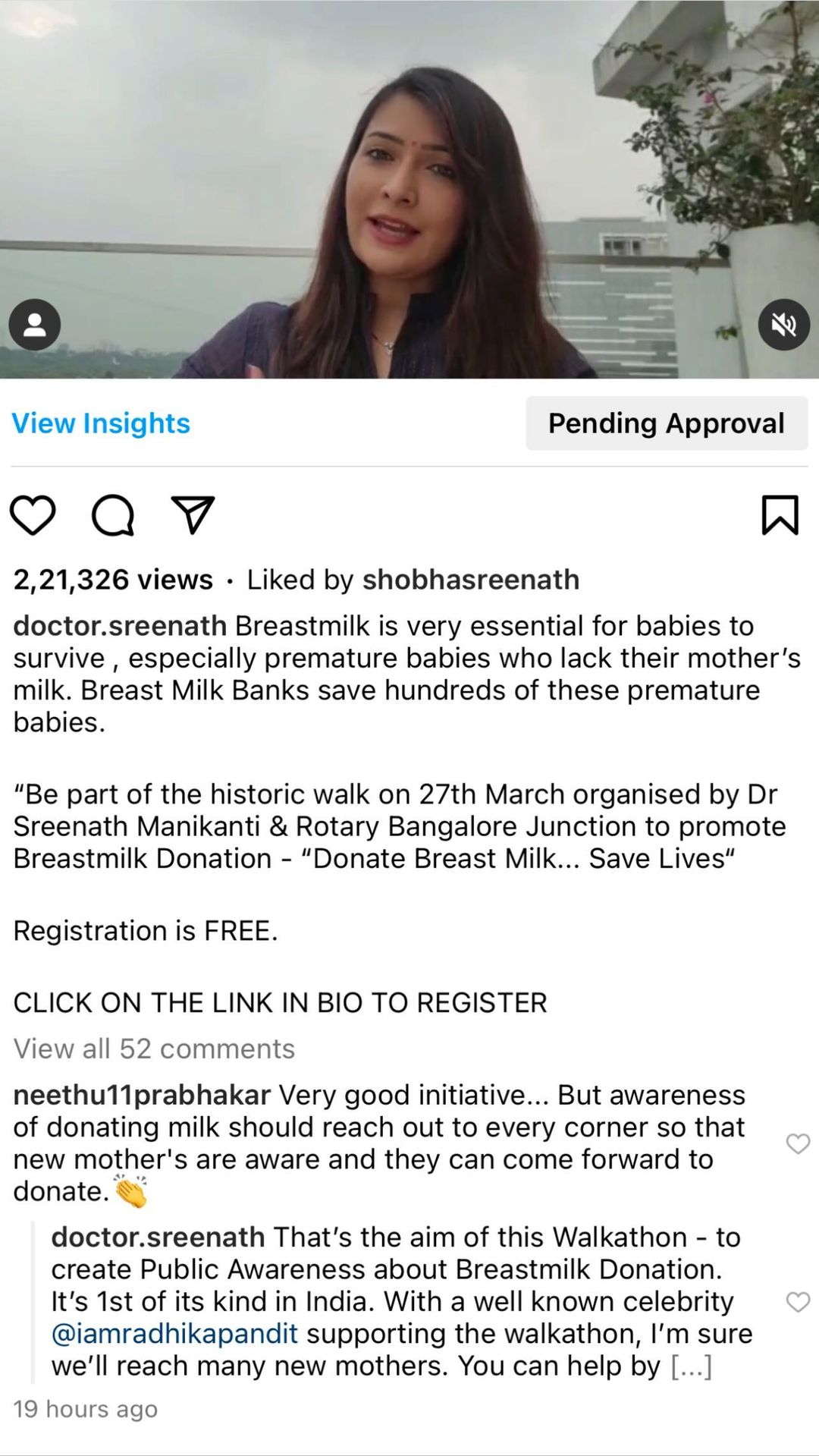Image resolution: width=819 pixels, height=1456 pixels.
Task: Expand the truncated reply with [...]
Action: point(691,1366)
